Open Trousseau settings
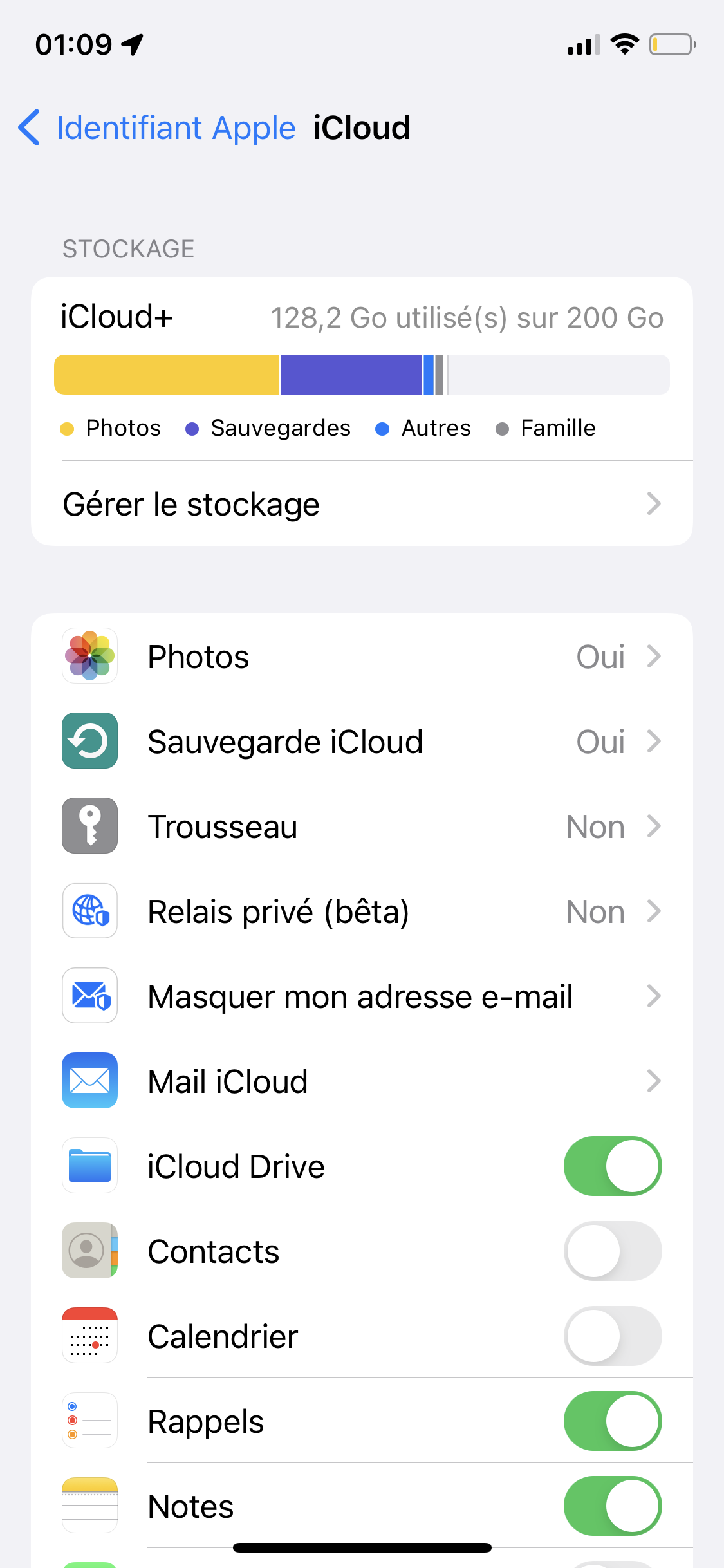The image size is (724, 1568). 362,826
